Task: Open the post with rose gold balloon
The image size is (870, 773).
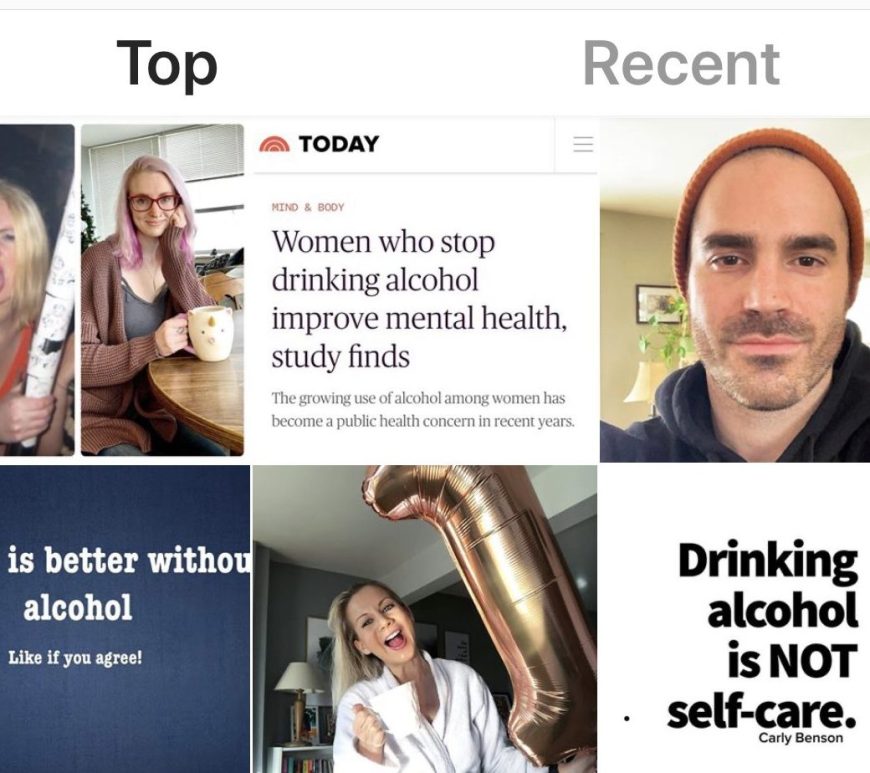Action: 425,620
